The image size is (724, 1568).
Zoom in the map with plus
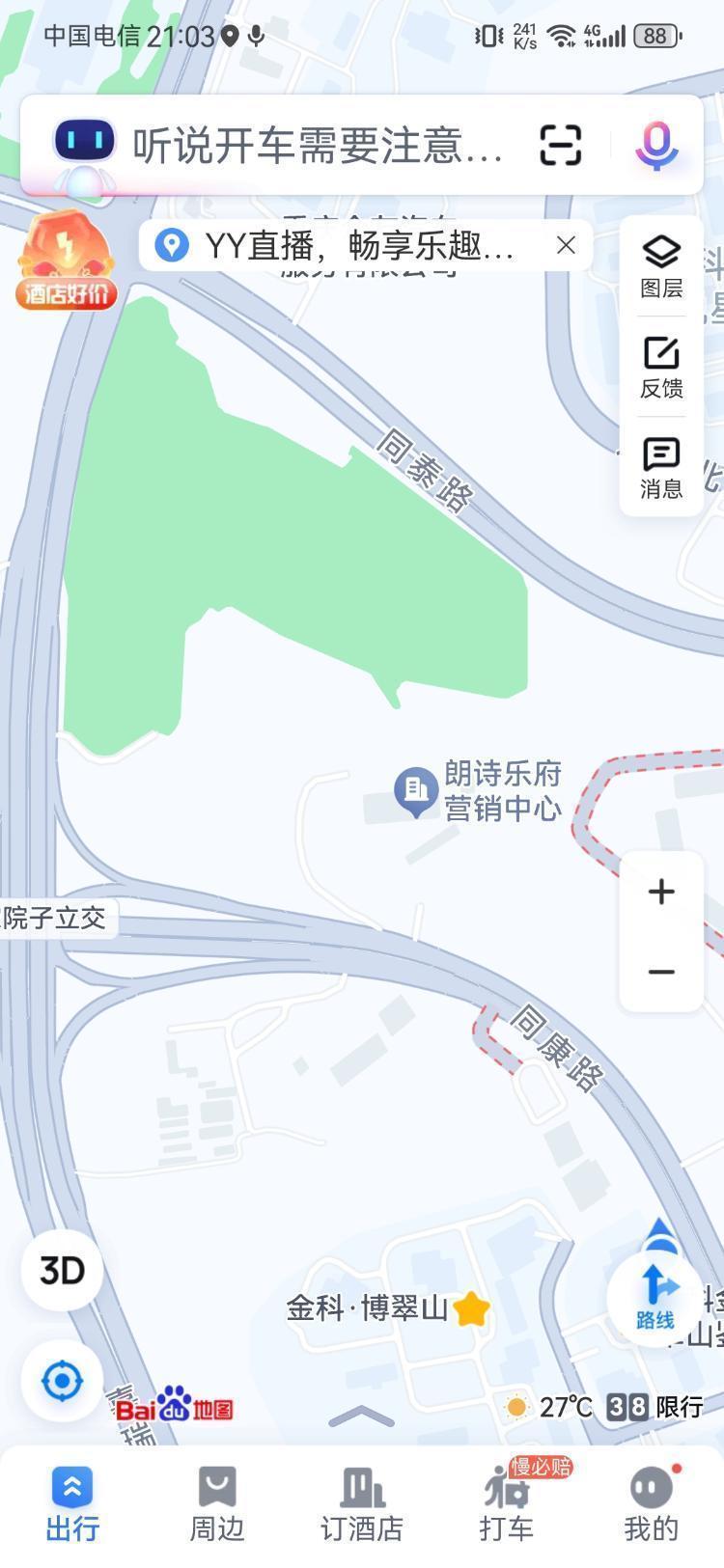pyautogui.click(x=661, y=892)
